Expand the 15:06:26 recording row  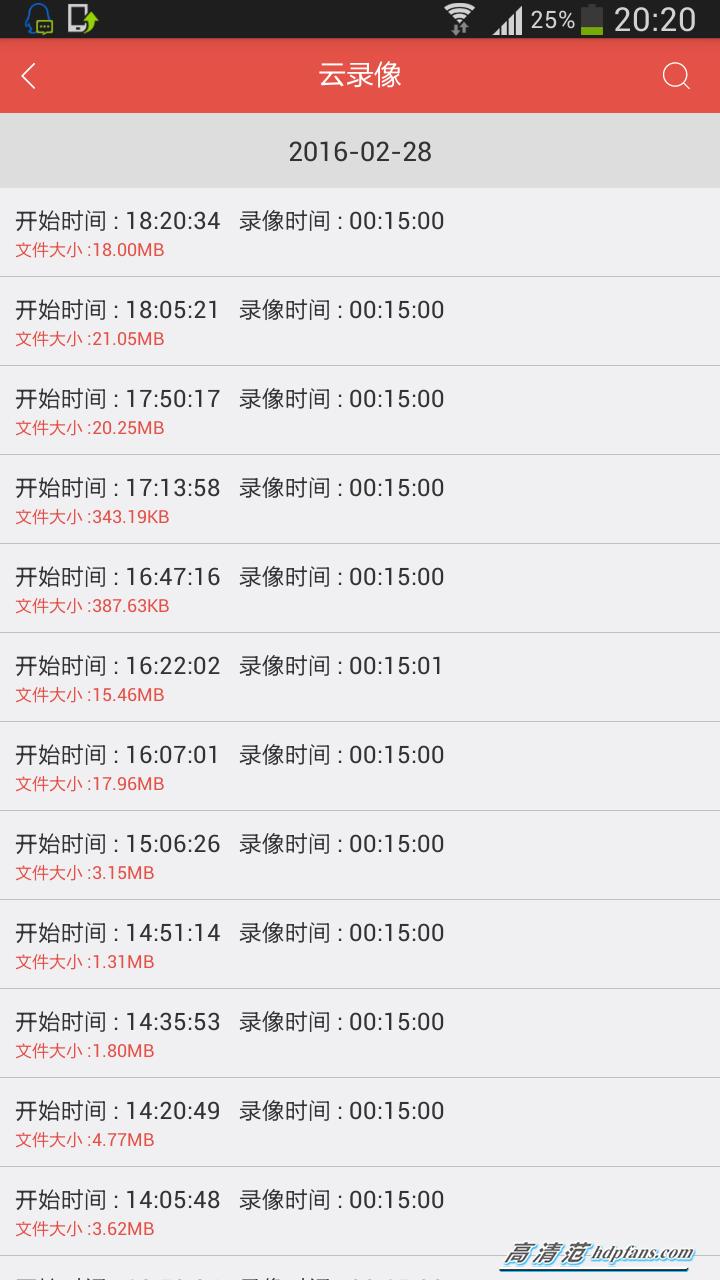coord(360,856)
